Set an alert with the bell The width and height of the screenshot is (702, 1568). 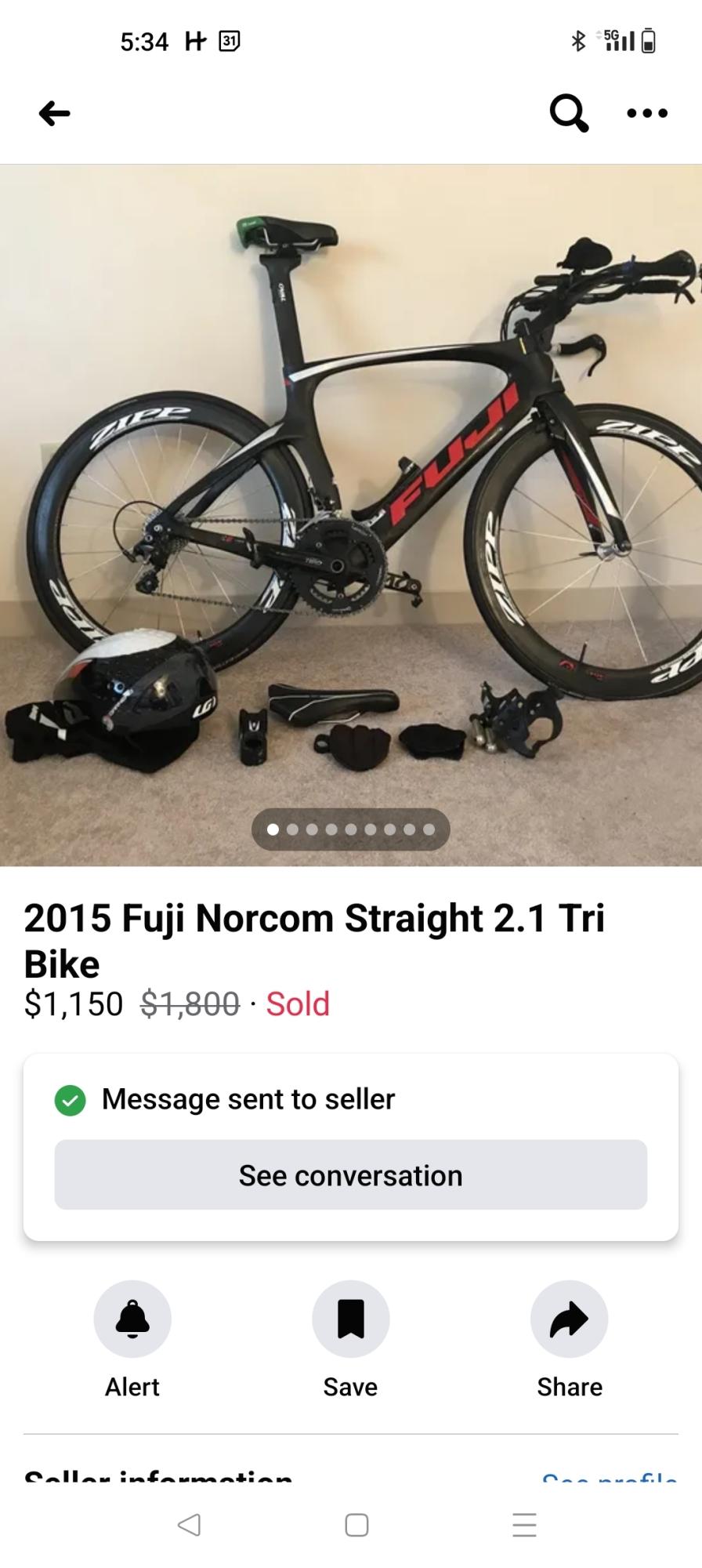pos(132,1319)
